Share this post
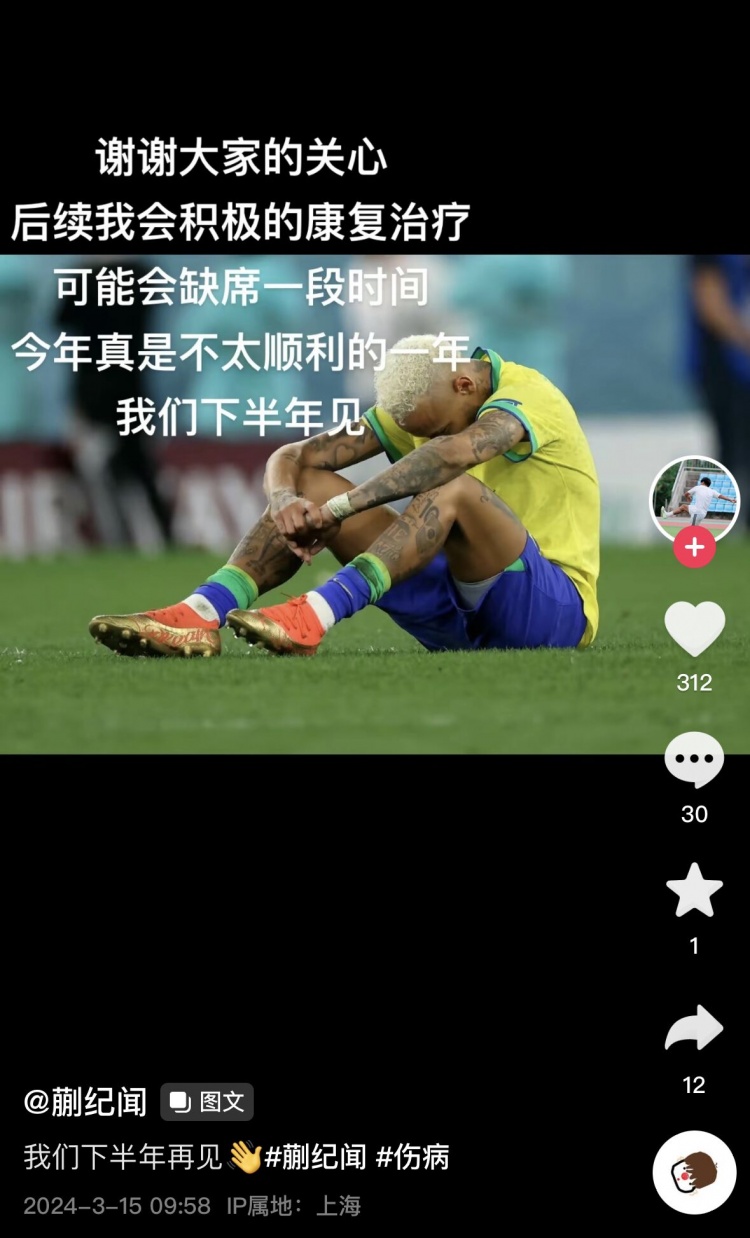The height and width of the screenshot is (1238, 750). (x=694, y=1029)
